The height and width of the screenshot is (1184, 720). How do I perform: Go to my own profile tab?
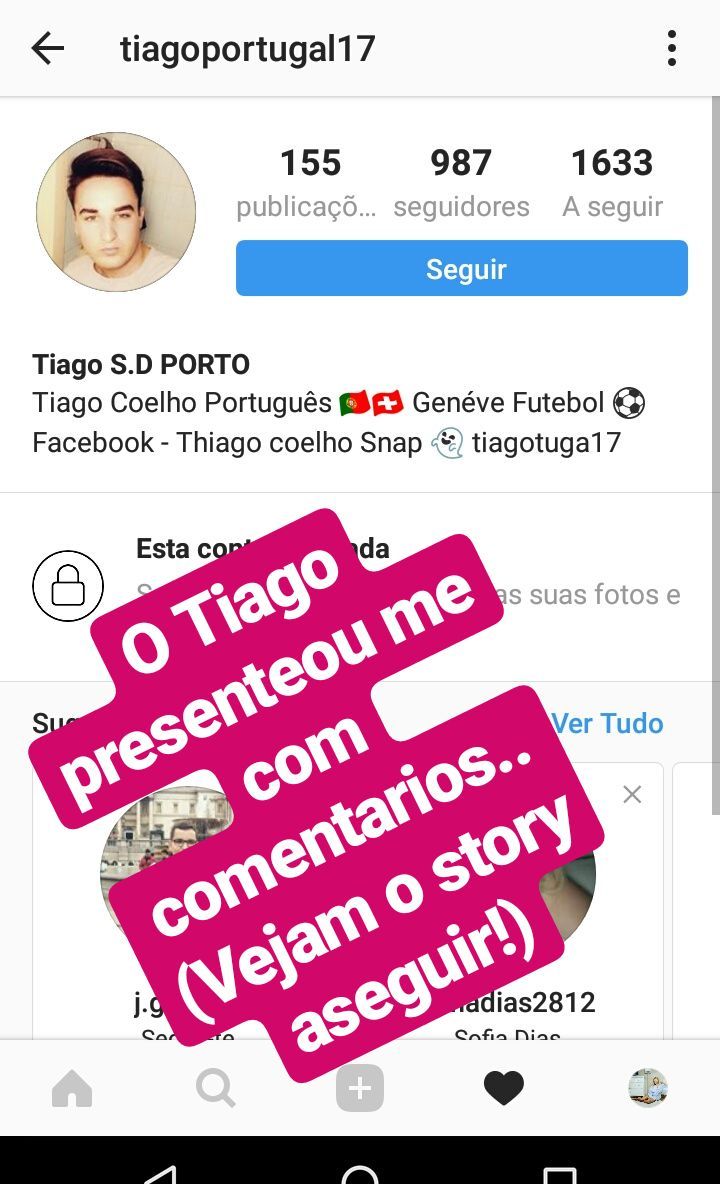tap(648, 1088)
